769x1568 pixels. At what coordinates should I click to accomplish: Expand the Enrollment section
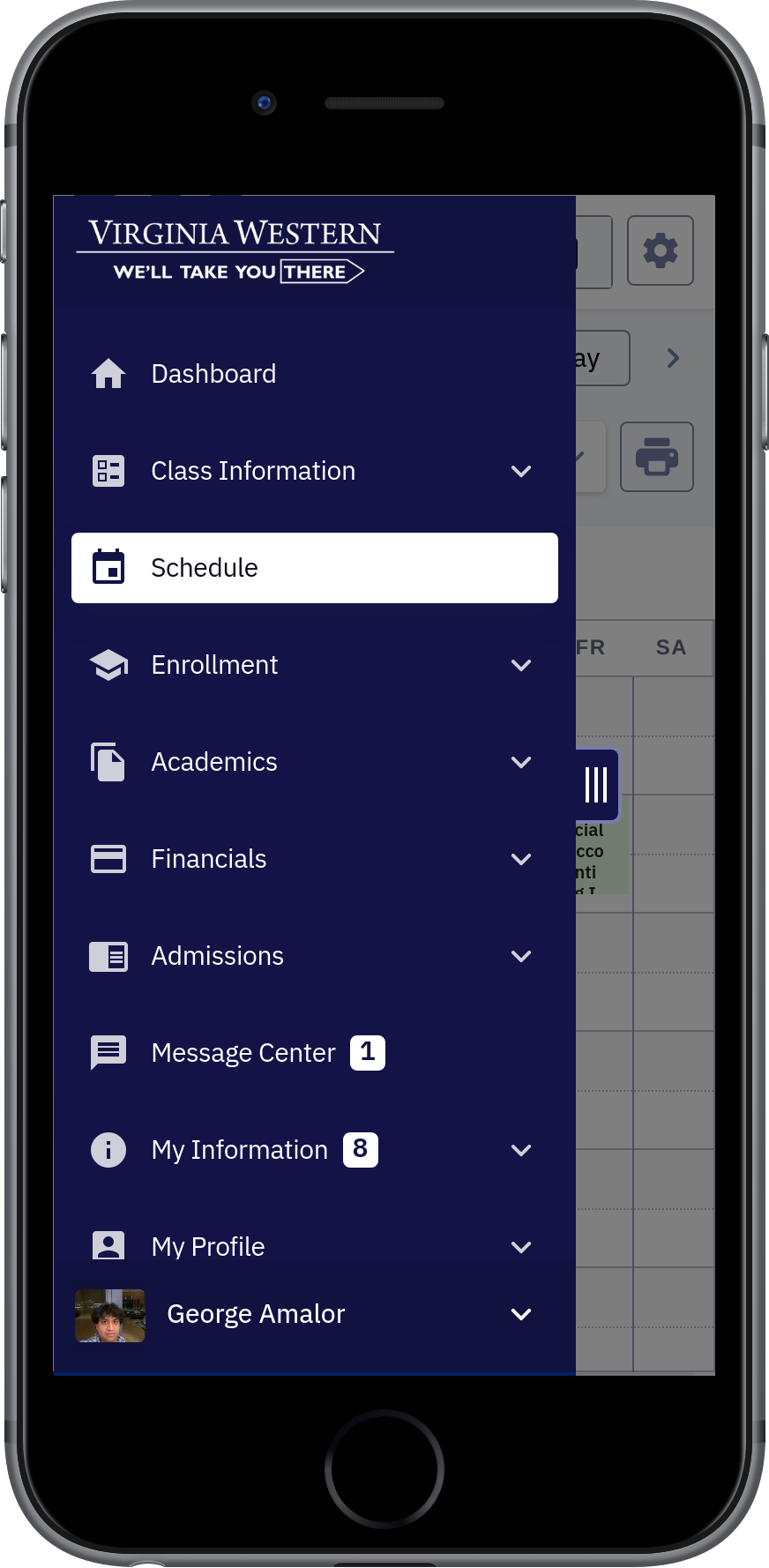[314, 665]
